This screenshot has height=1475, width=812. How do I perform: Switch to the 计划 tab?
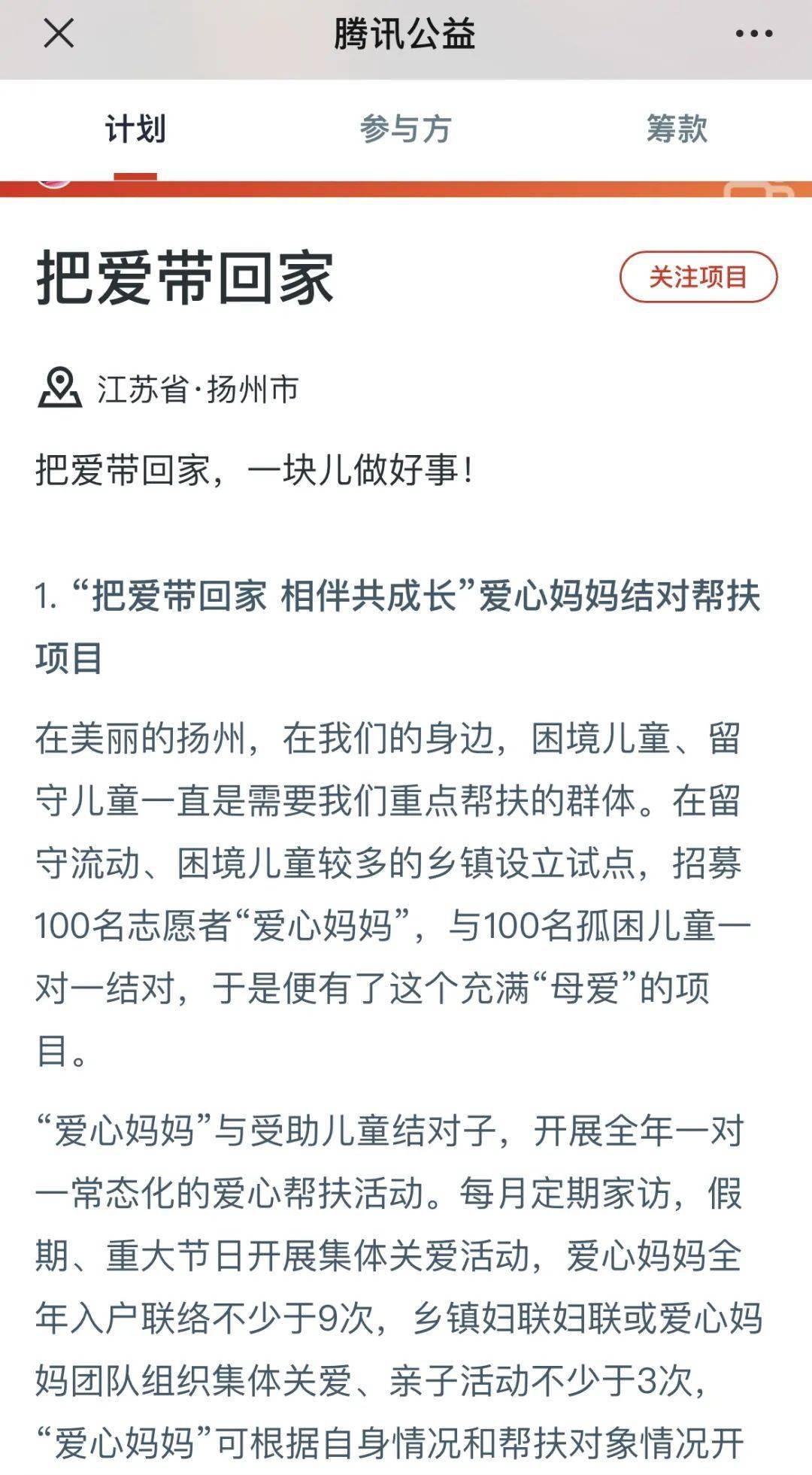135,129
